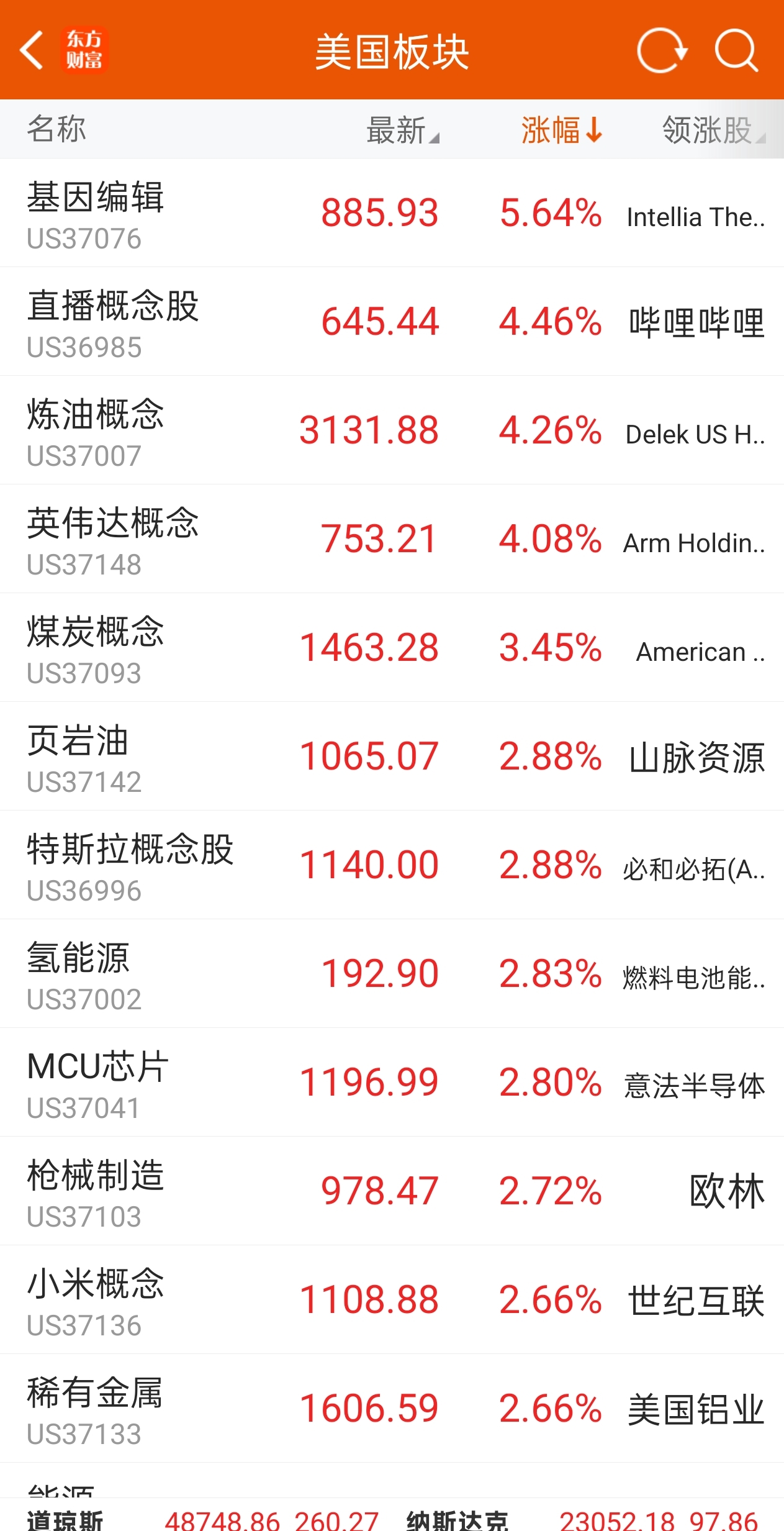View 小米概念 sector

[x=392, y=1300]
